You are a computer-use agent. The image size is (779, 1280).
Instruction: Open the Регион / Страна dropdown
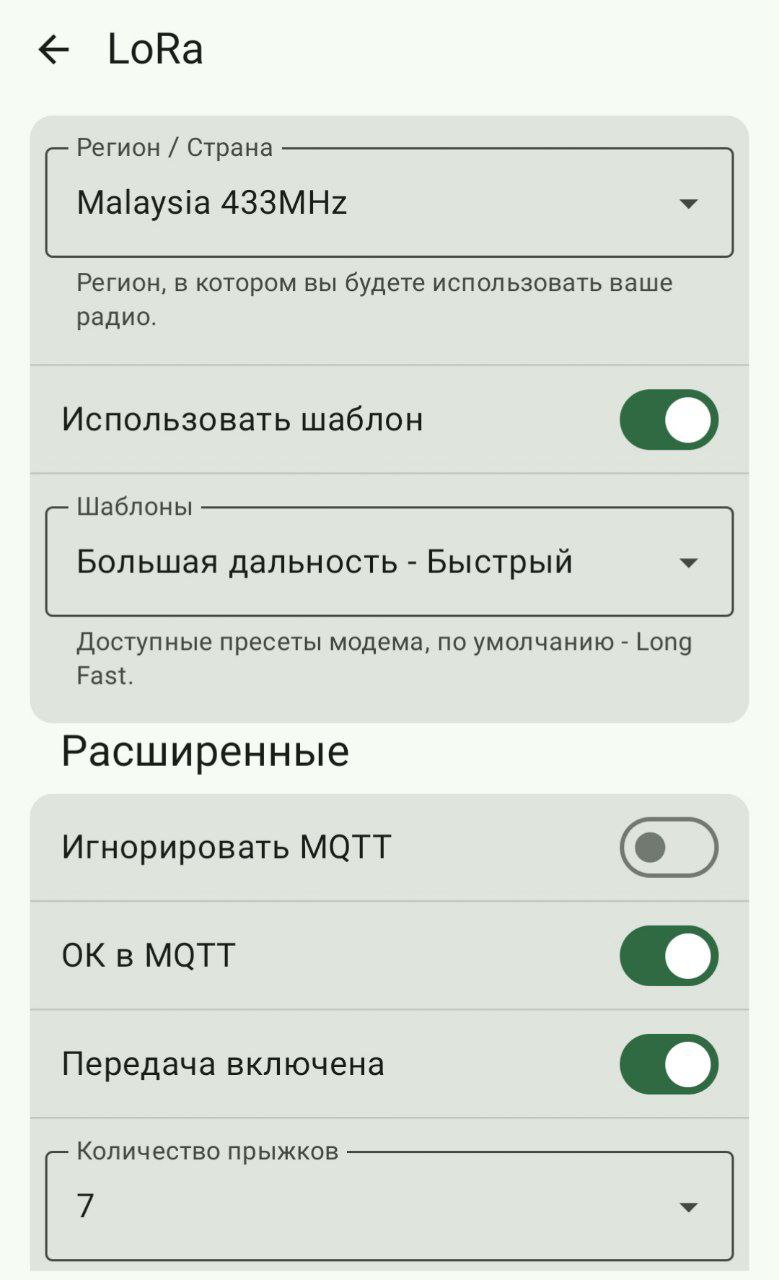[x=389, y=204]
